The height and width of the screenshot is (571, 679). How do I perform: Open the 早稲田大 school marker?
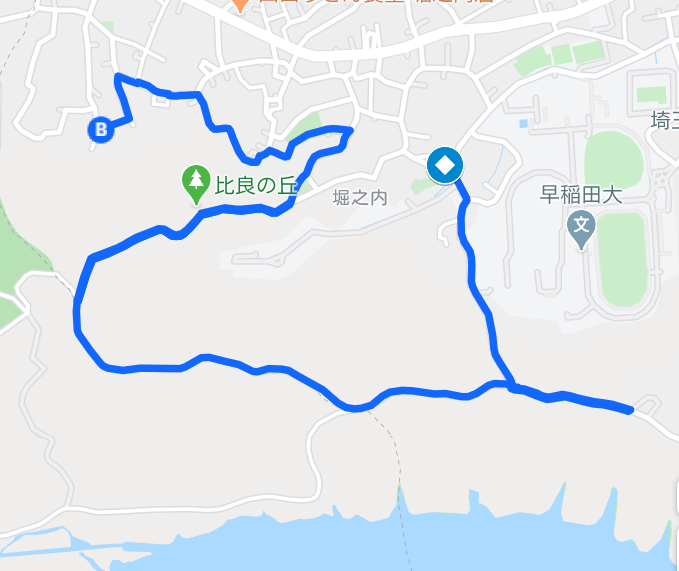(581, 227)
